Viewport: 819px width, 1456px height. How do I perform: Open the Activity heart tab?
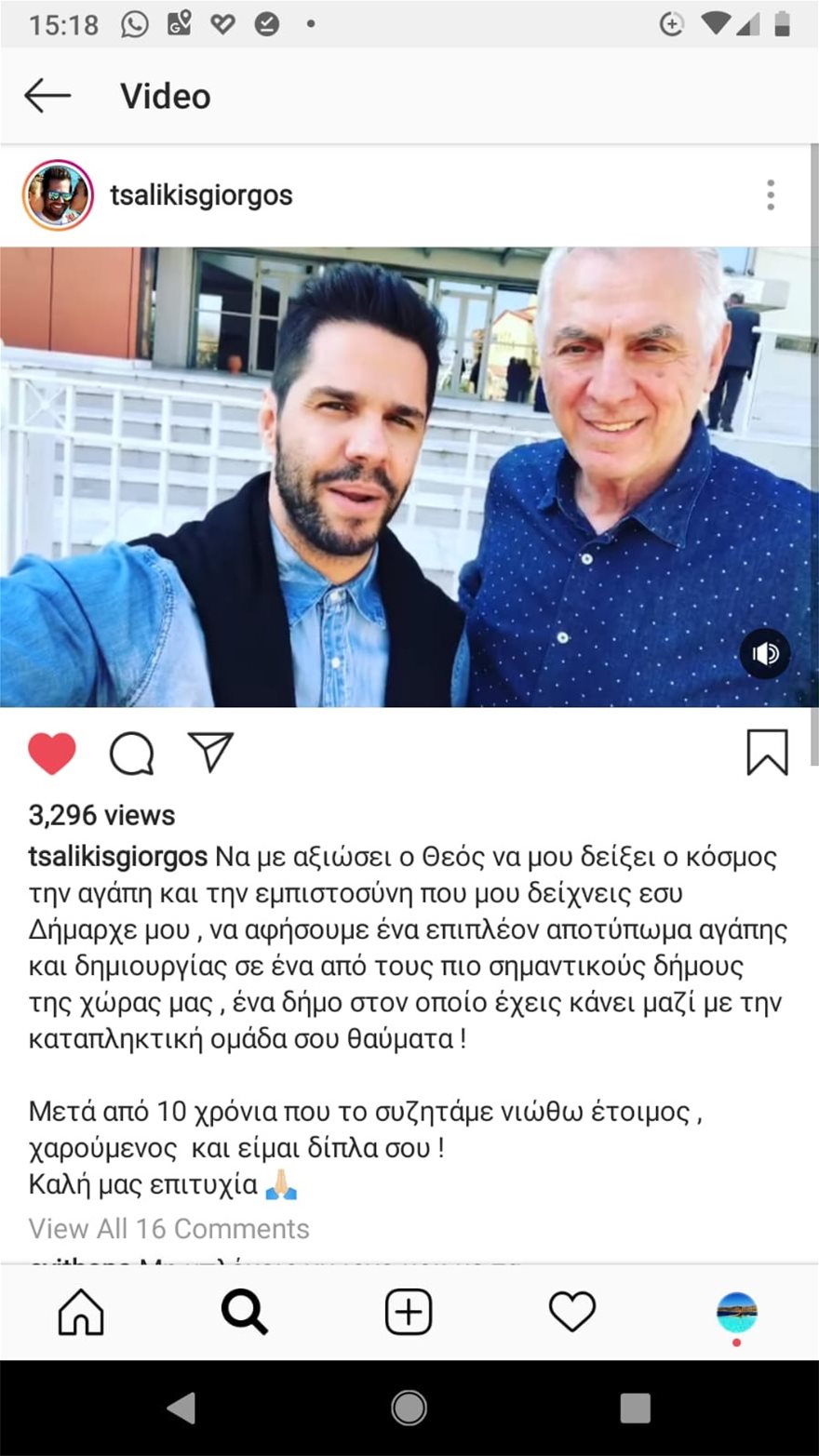click(x=571, y=1313)
